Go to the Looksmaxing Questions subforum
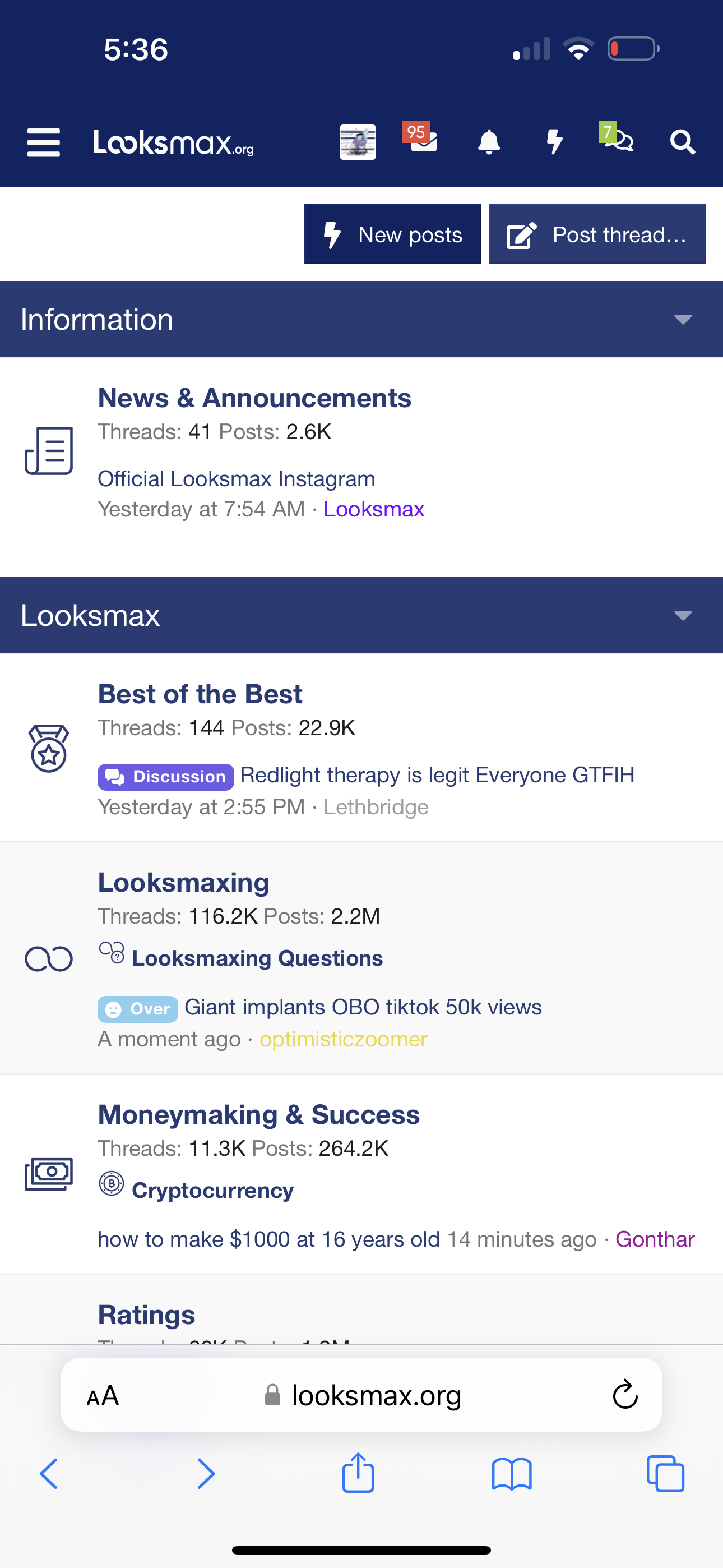Viewport: 723px width, 1568px height. coord(257,958)
